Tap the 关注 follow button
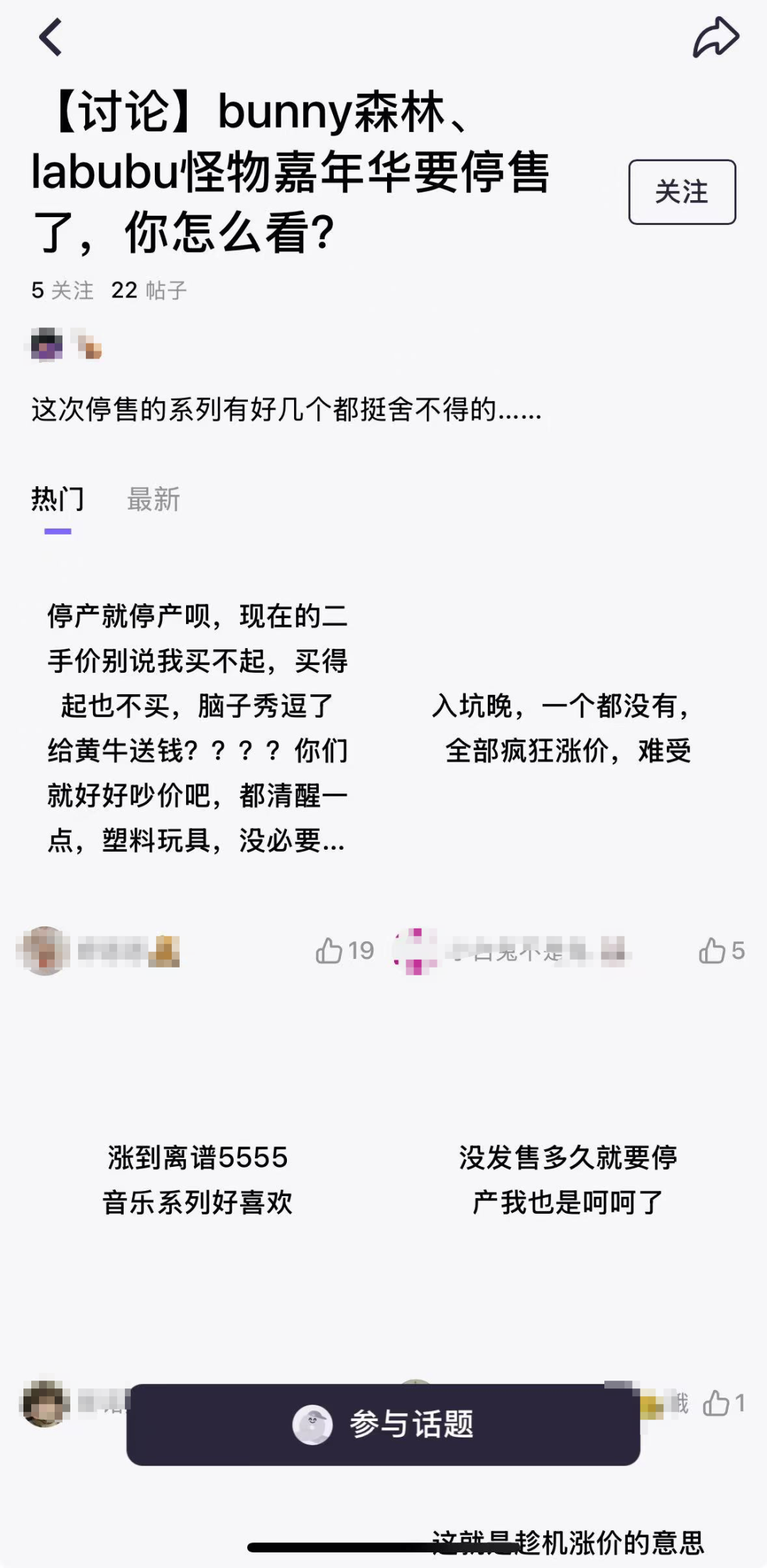Image resolution: width=767 pixels, height=1568 pixels. point(682,192)
